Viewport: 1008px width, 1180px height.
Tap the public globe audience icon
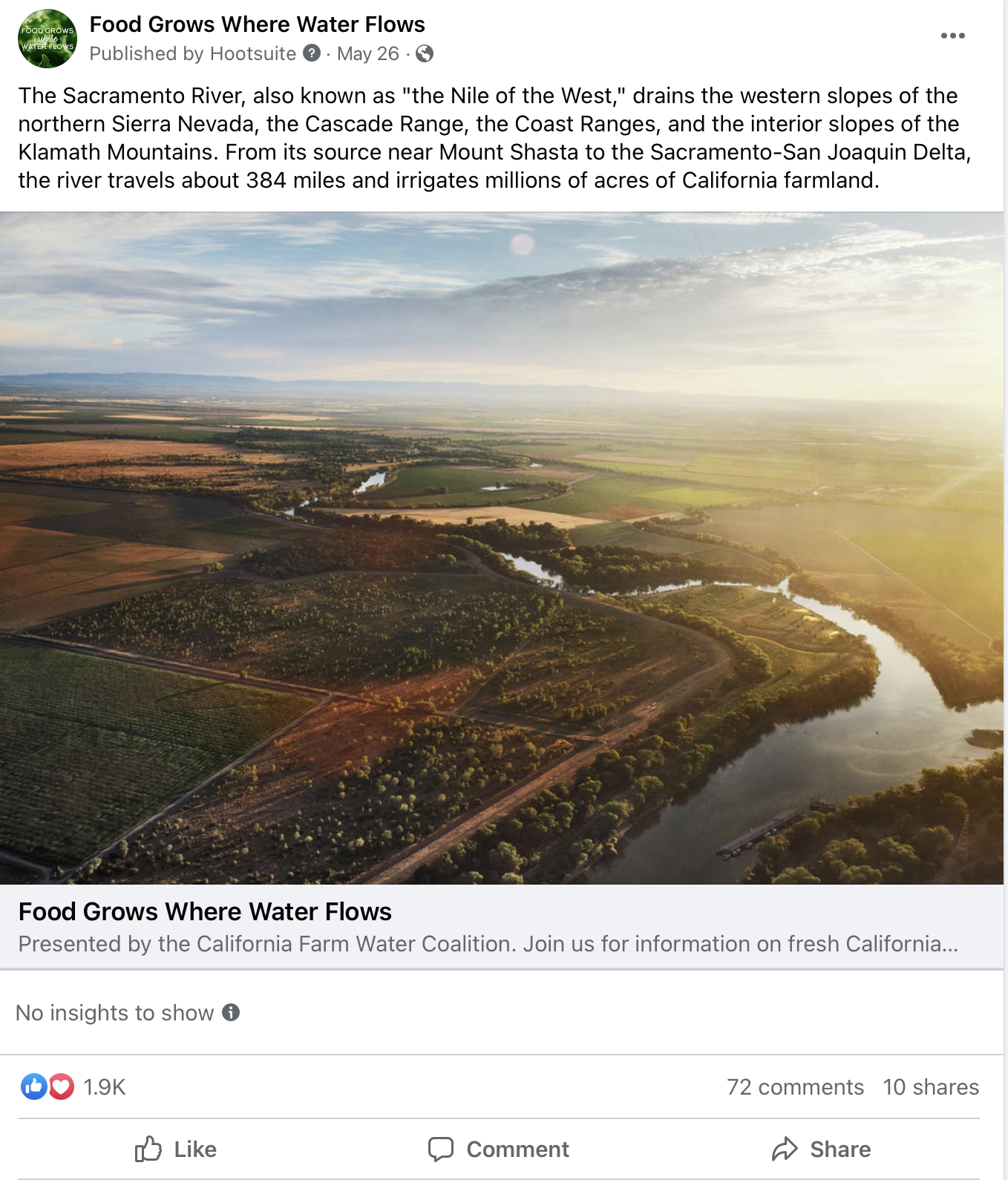[x=425, y=53]
